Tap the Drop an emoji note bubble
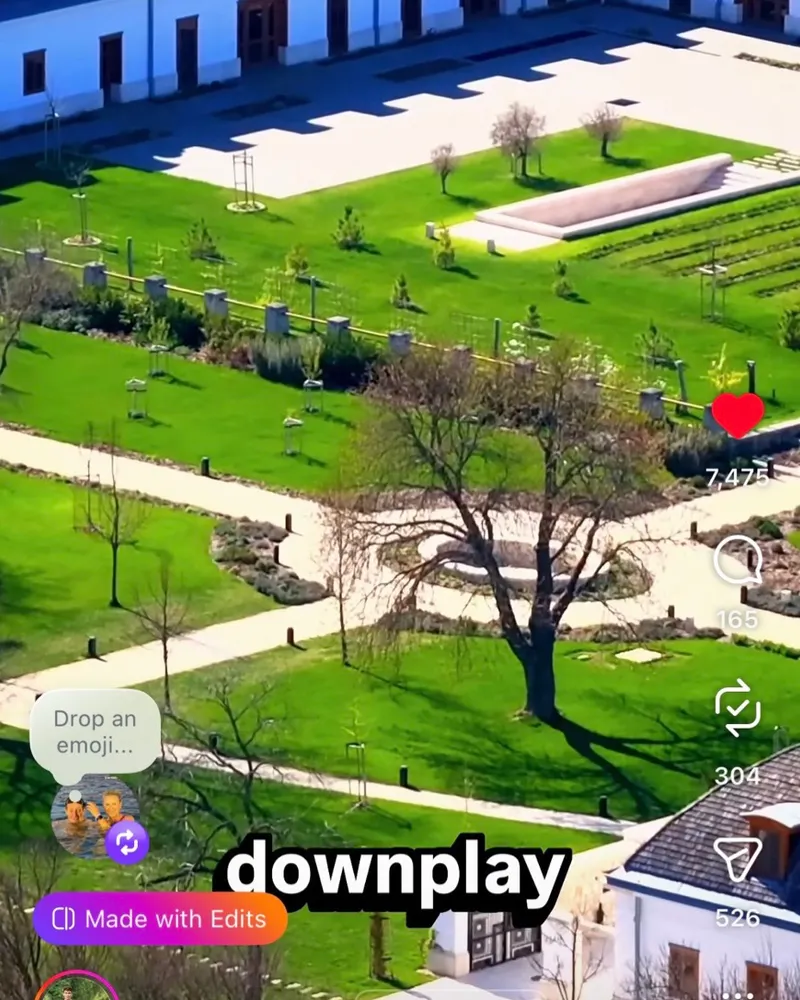This screenshot has width=800, height=1000. 94,732
